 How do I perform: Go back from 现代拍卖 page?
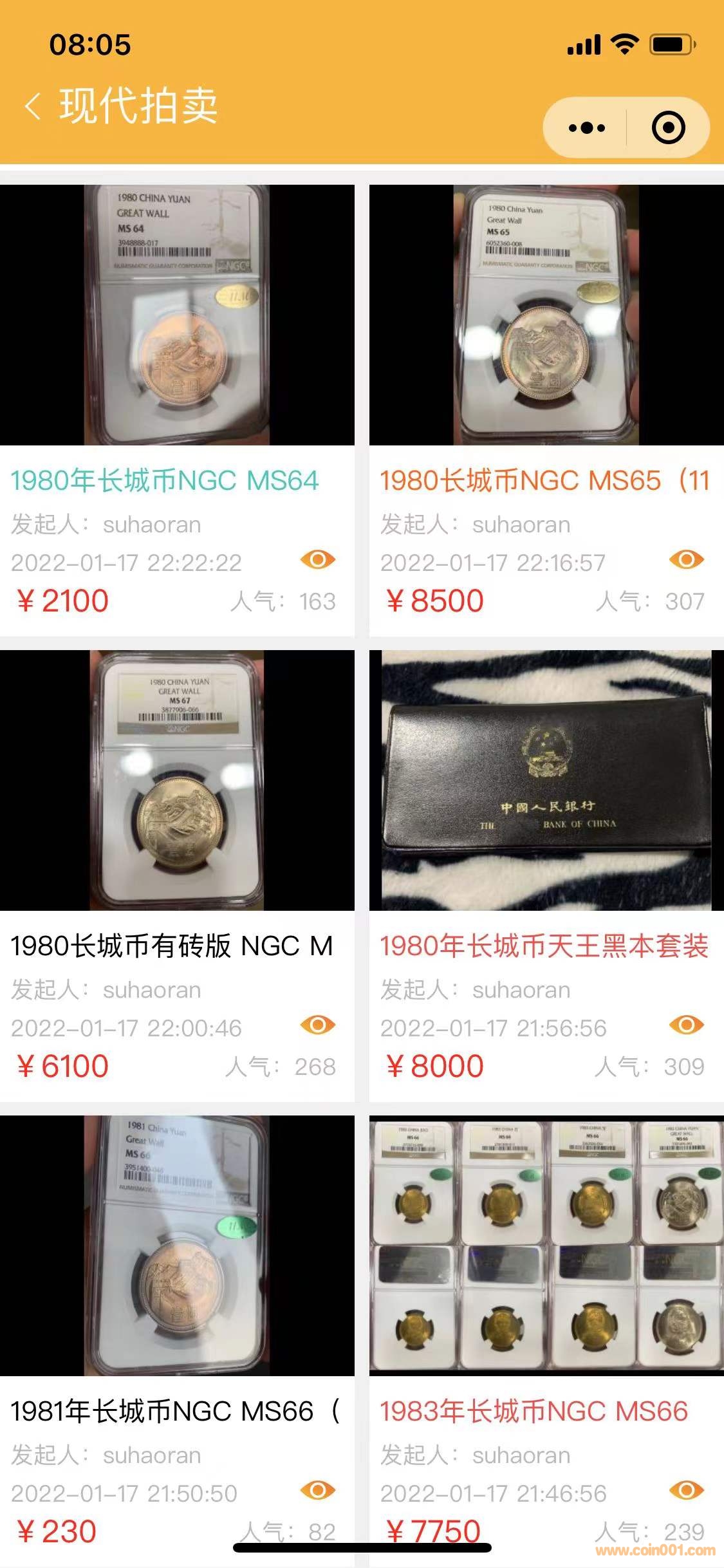pos(33,106)
